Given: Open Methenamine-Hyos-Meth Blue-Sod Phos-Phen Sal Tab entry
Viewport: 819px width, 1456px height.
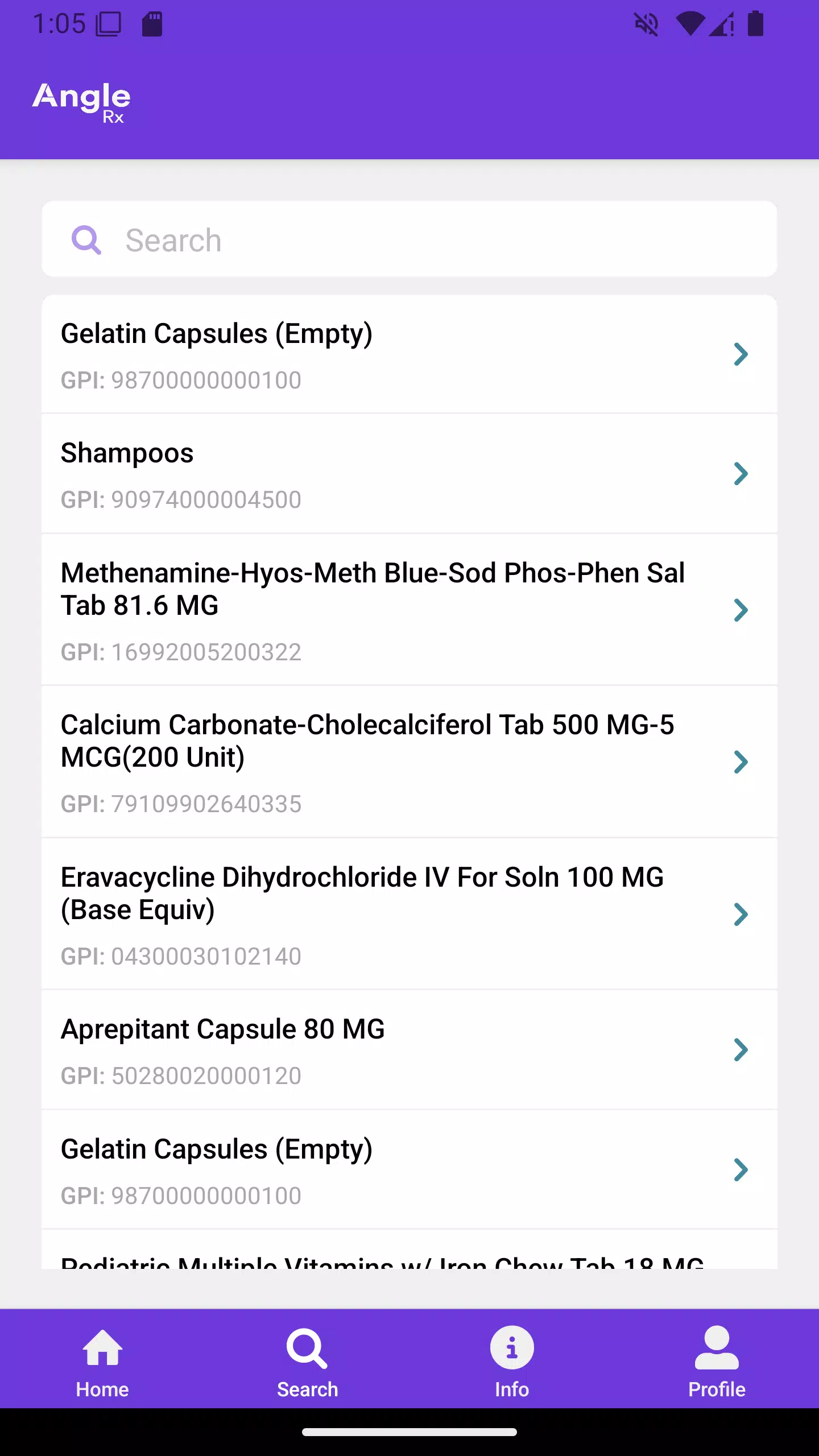Looking at the screenshot, I should [x=409, y=610].
